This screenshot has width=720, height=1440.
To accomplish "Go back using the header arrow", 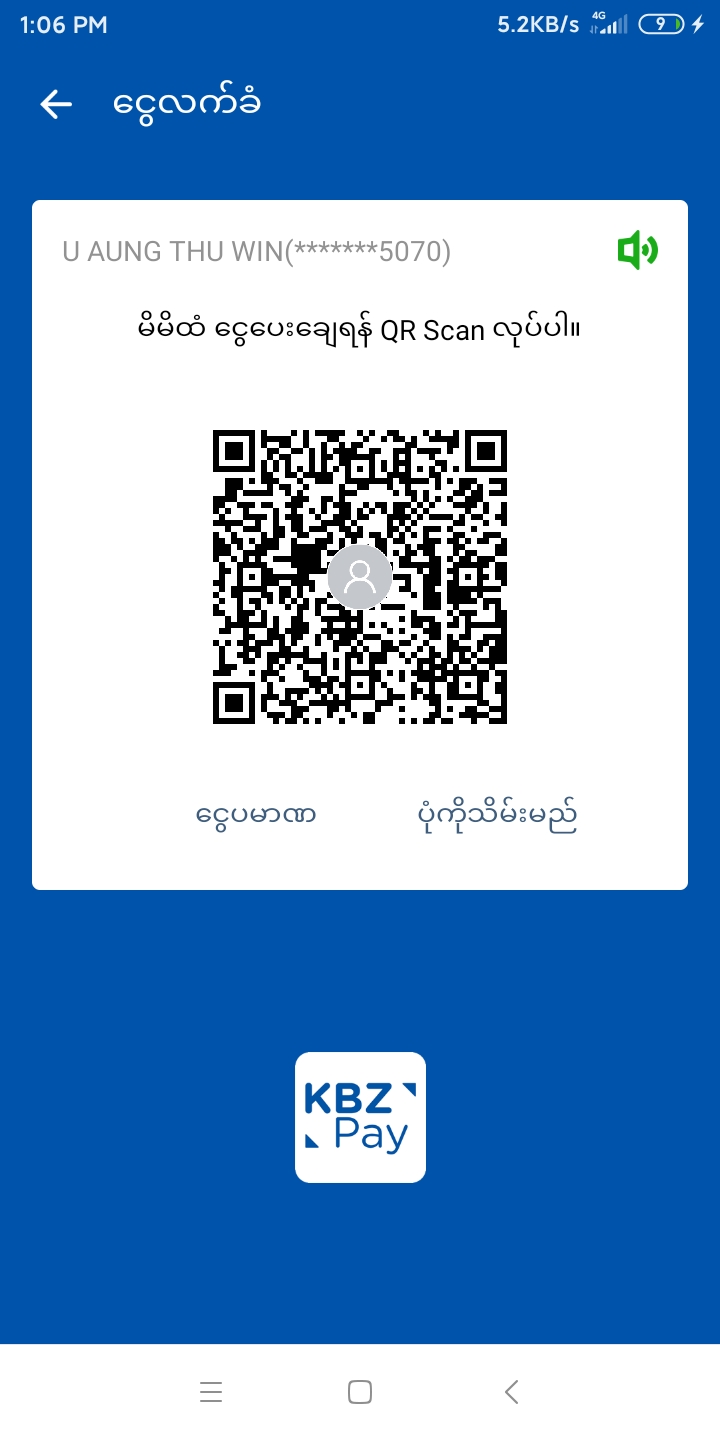I will [x=56, y=105].
